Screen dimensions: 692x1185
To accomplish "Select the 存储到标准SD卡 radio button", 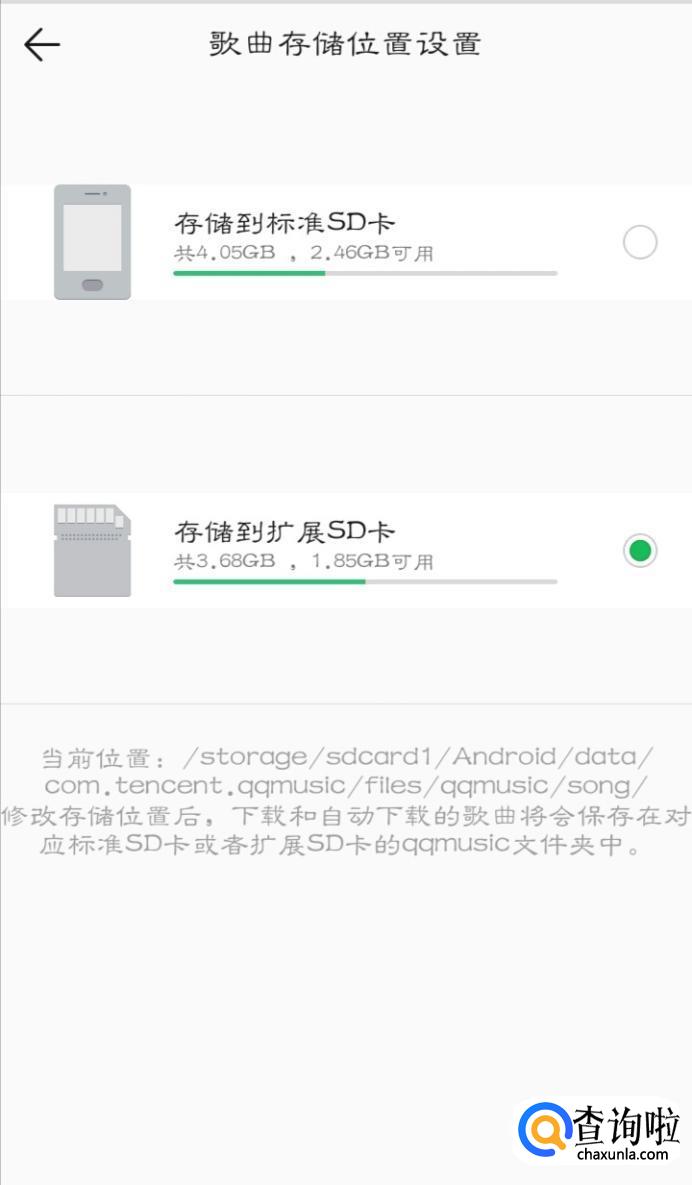I will coord(639,243).
